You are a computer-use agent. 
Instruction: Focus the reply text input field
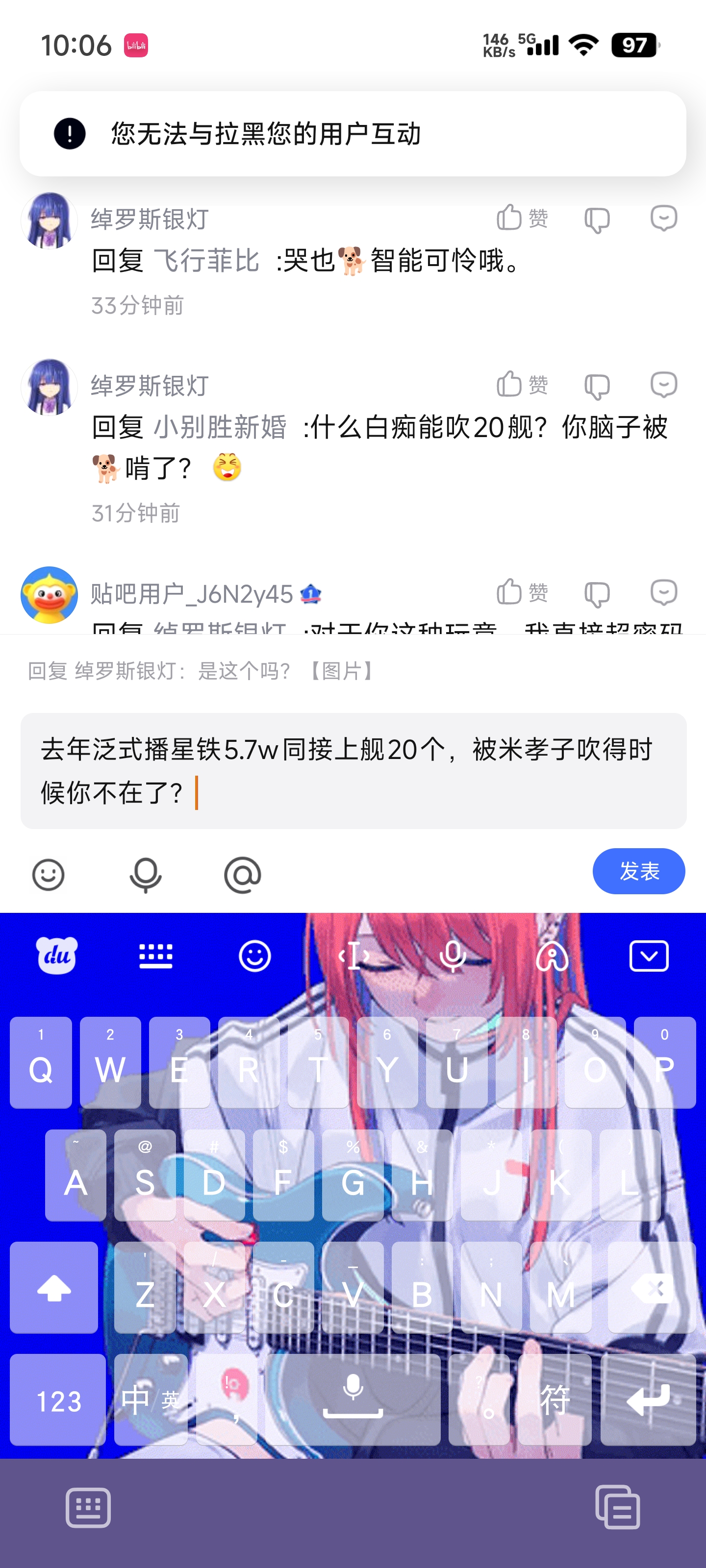click(353, 771)
